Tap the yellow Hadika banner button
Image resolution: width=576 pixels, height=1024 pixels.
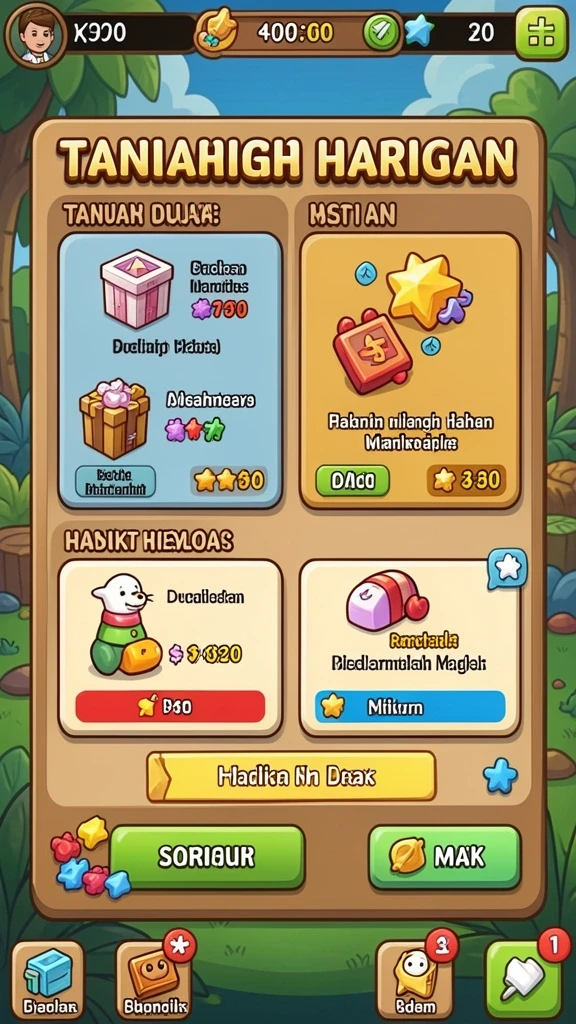click(291, 776)
